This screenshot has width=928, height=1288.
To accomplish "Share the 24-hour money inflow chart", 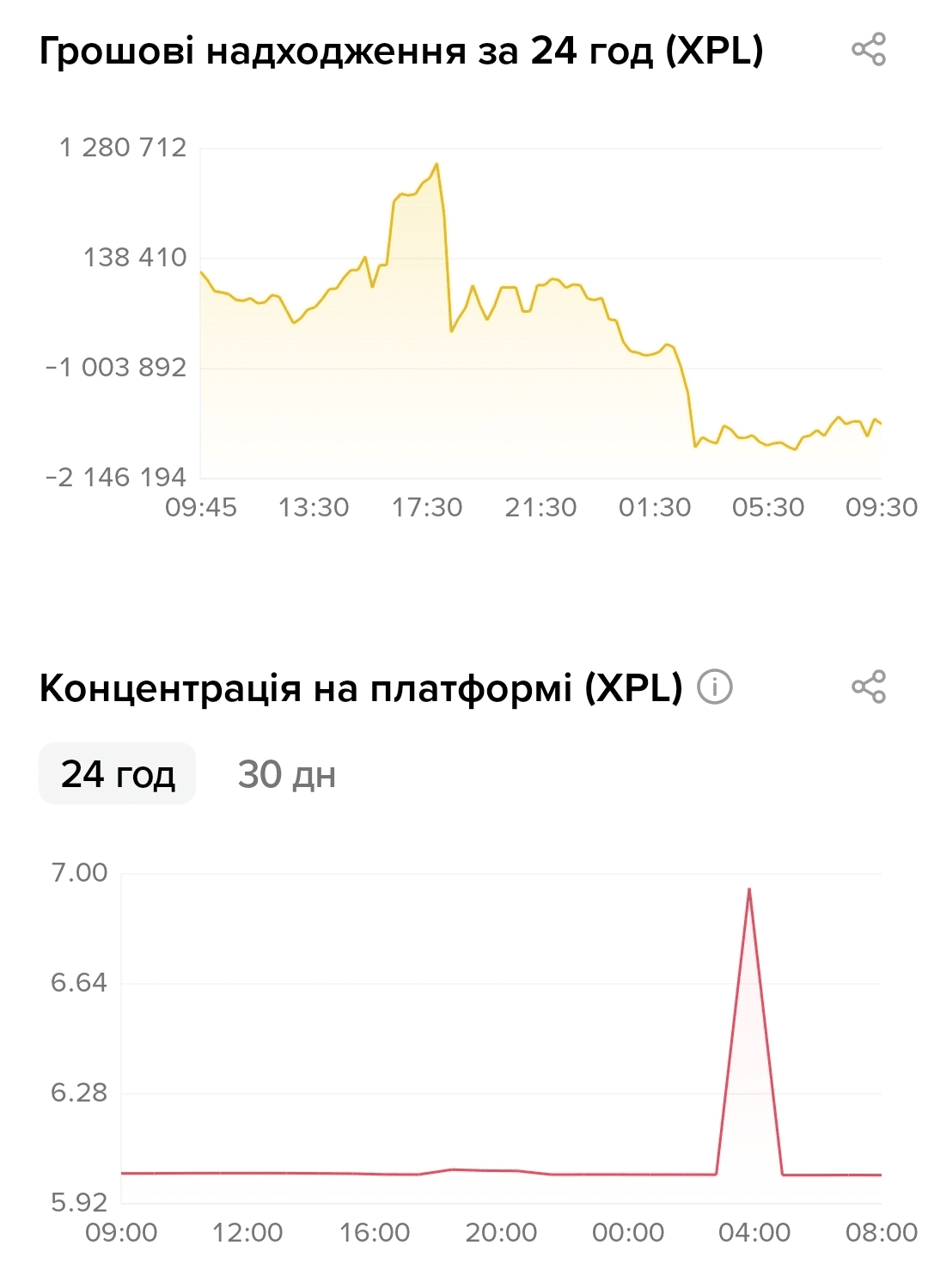I will tap(868, 50).
